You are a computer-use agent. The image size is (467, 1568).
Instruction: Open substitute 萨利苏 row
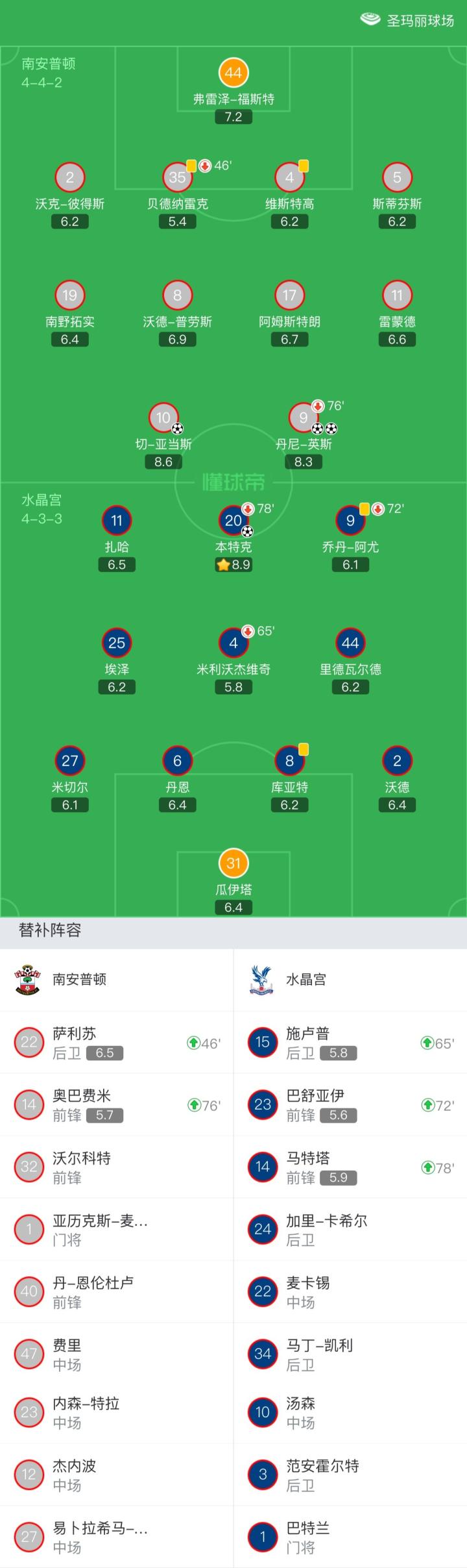117,1042
